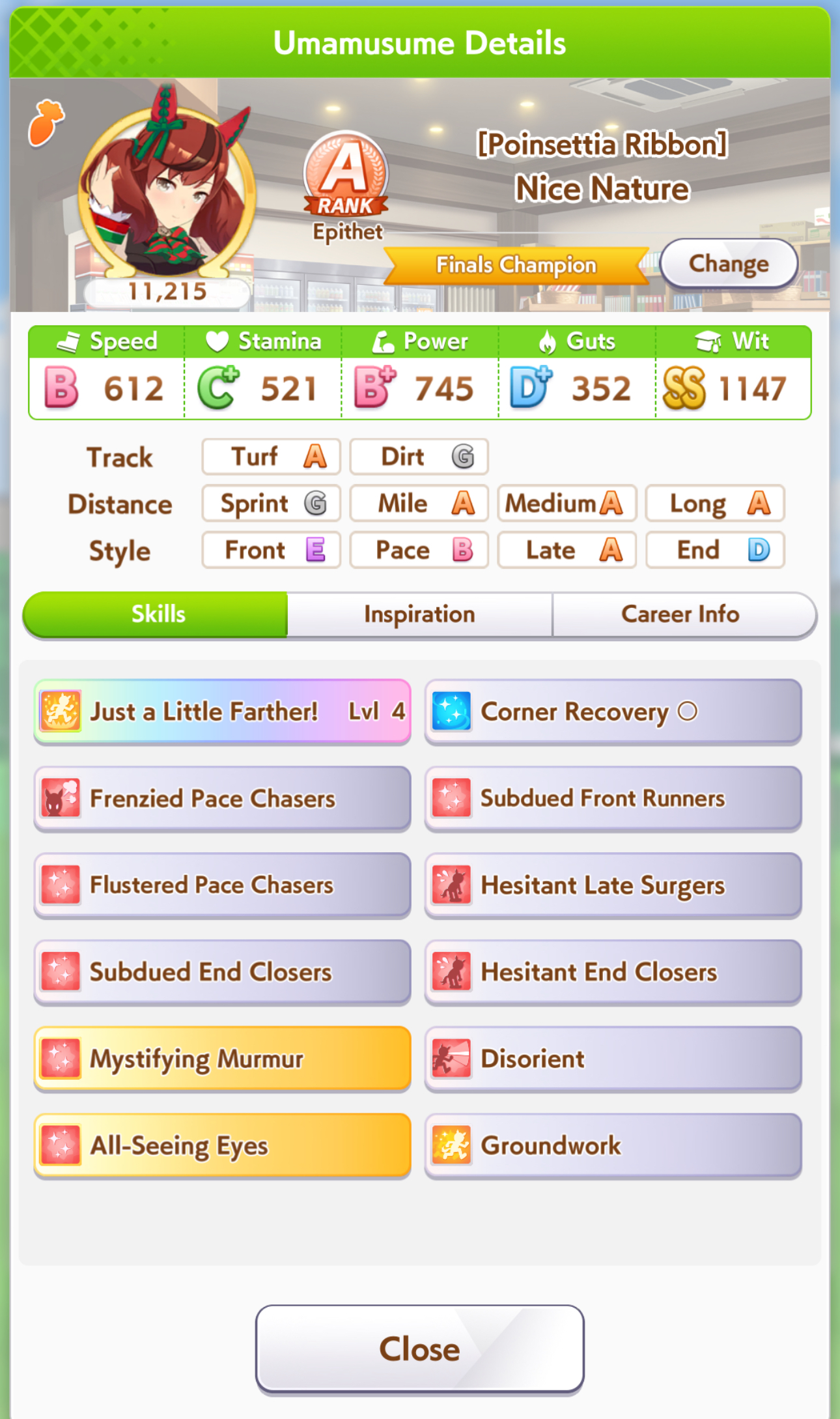Tap the Subdued End Closers skill
Image resolution: width=840 pixels, height=1419 pixels.
pos(223,971)
